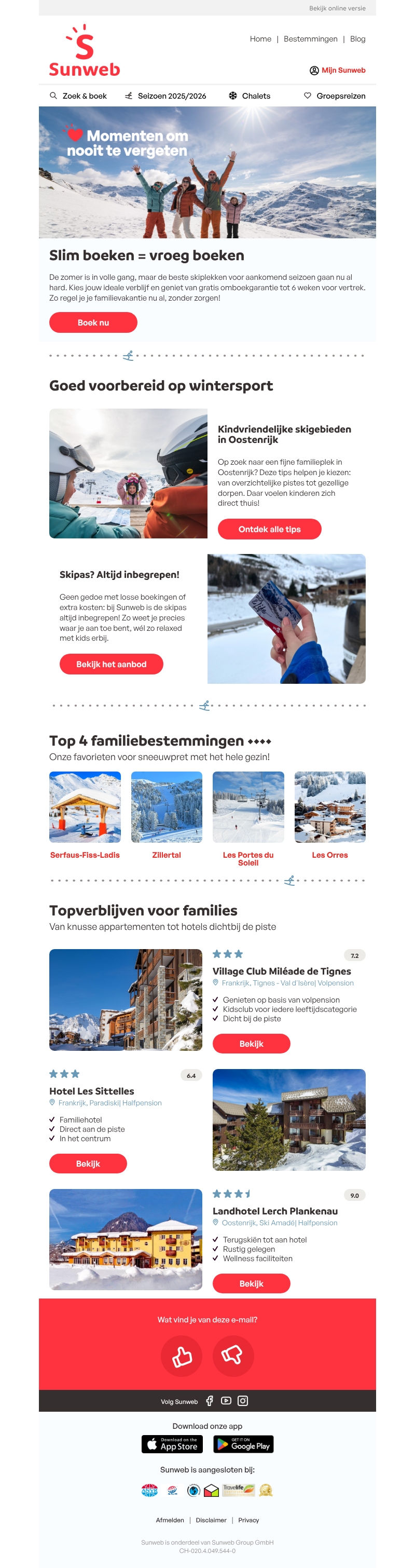Open Seizoen 2025/2026
This screenshot has width=415, height=1568.
165,96
